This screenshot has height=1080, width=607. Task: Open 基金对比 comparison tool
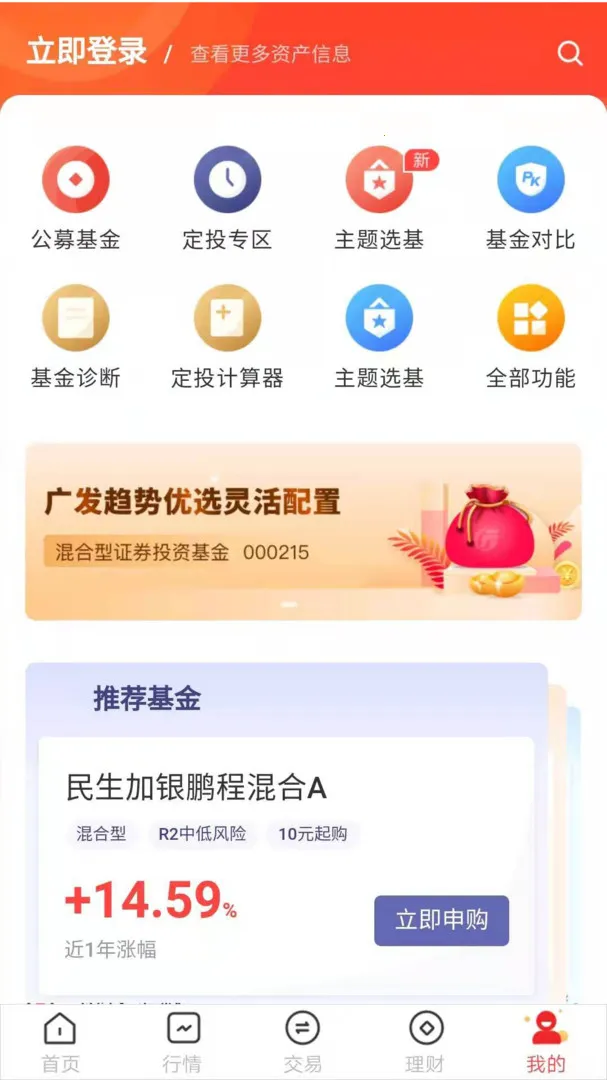530,197
